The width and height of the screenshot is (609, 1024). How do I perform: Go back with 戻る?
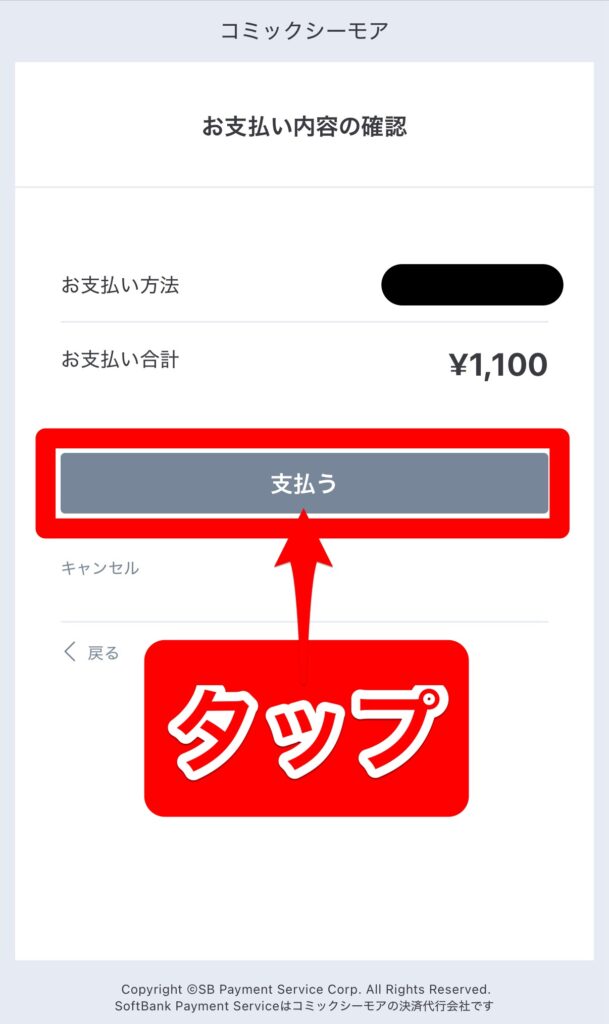(92, 653)
